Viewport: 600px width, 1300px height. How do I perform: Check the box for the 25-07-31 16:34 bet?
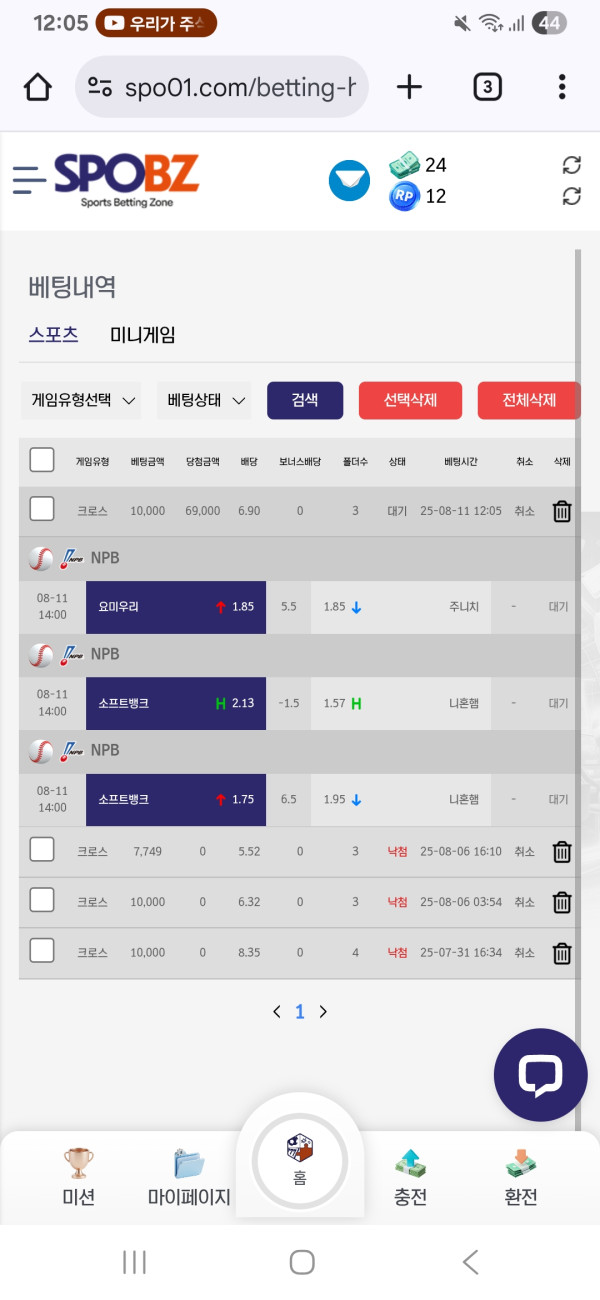(x=42, y=952)
